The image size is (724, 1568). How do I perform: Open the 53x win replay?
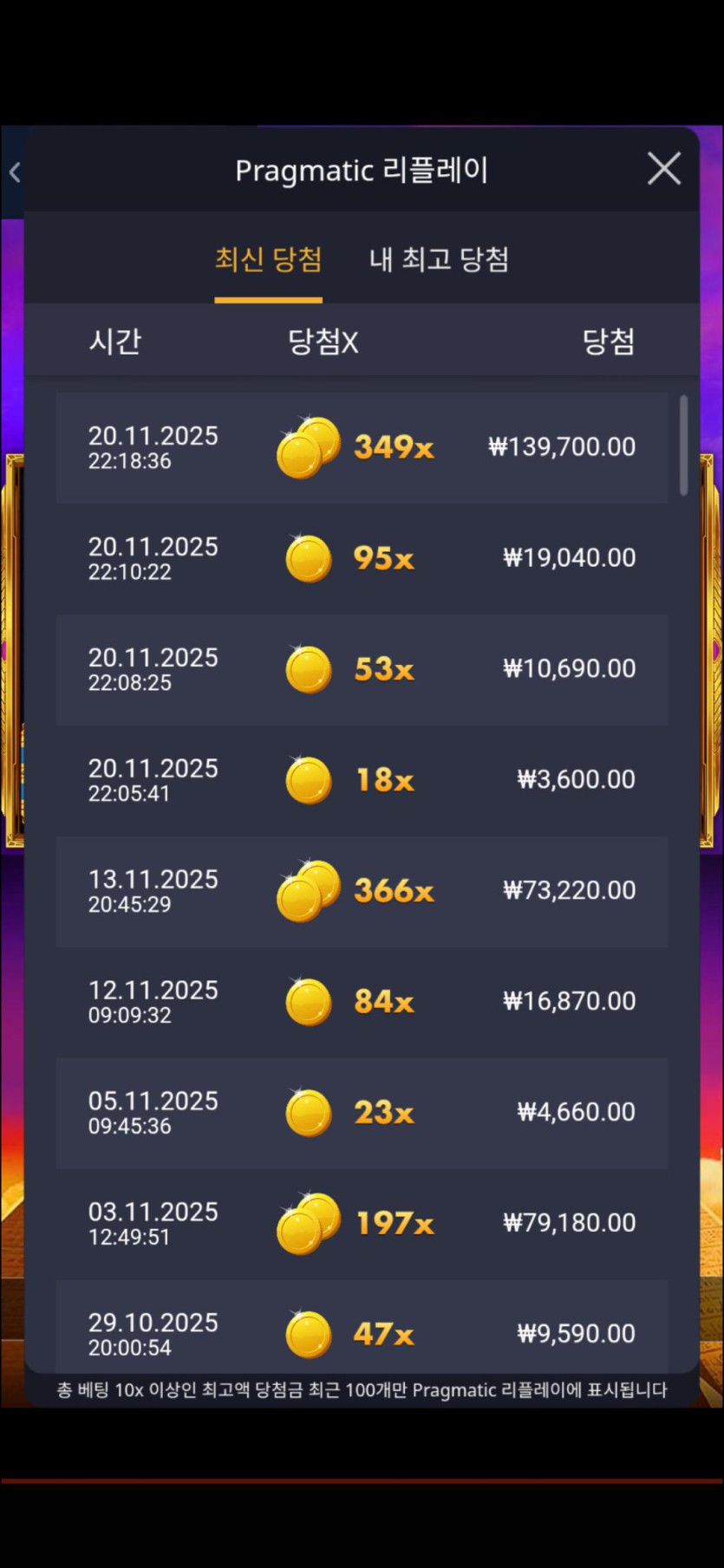[362, 669]
